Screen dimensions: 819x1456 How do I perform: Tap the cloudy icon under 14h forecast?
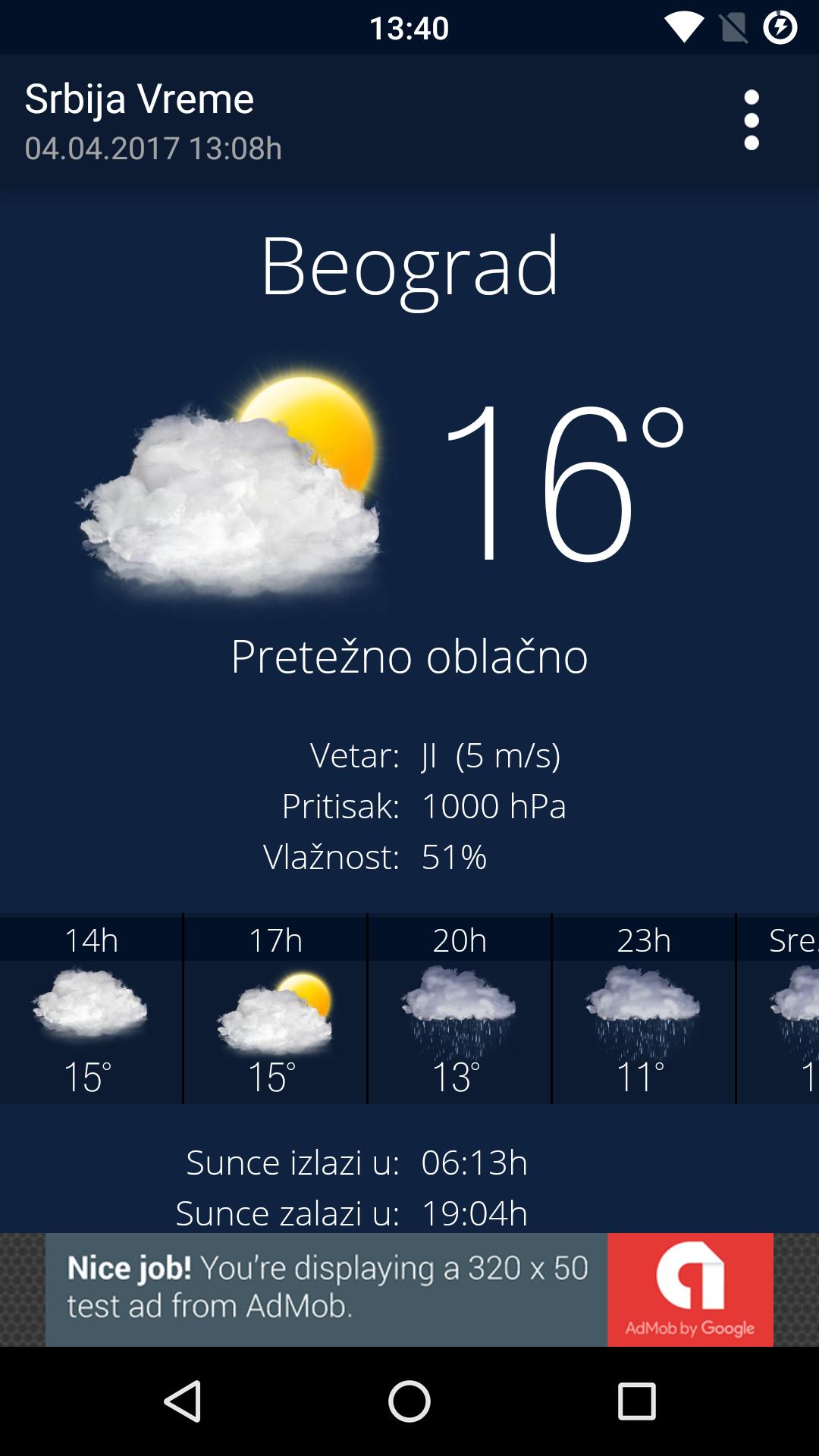[91, 1005]
